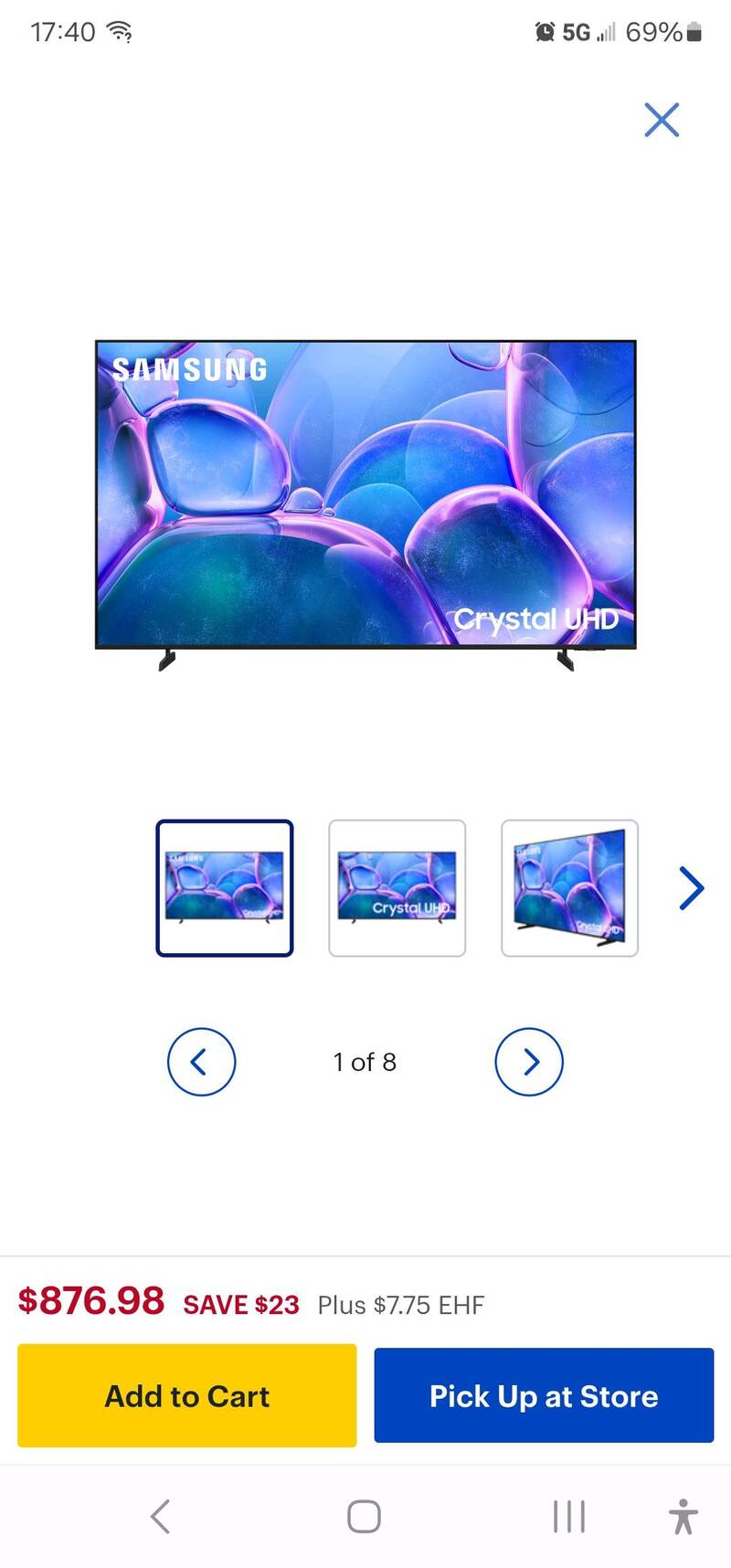
Task: Reveal more thumbnails with the right chevron
Action: [692, 888]
